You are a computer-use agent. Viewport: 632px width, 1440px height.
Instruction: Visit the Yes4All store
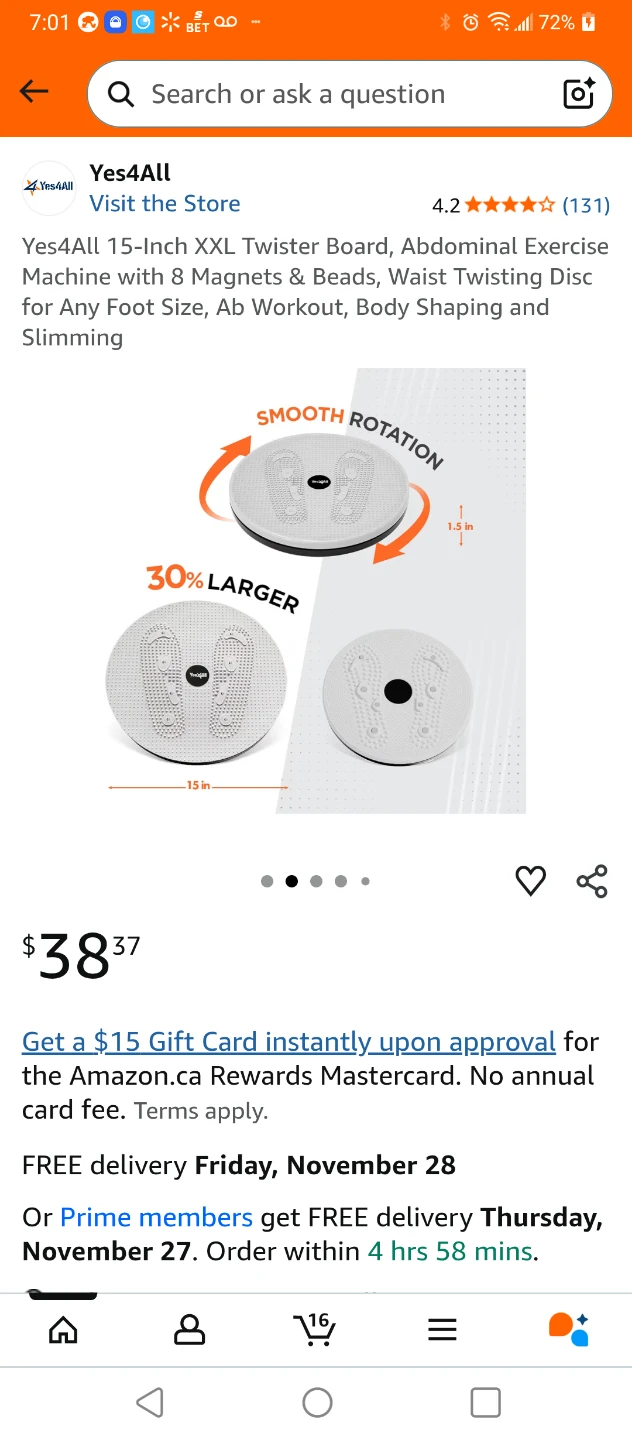[x=164, y=203]
